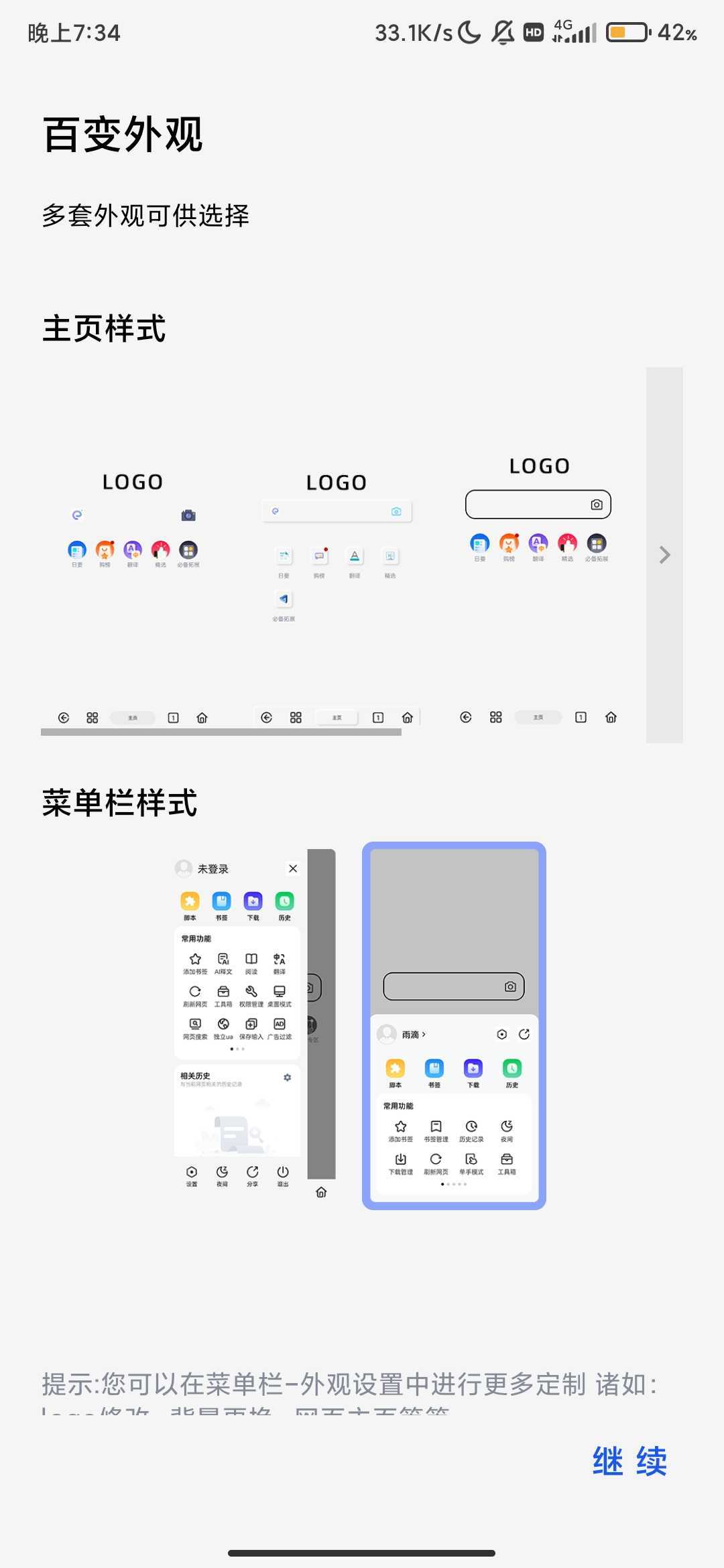This screenshot has height=1568, width=724.
Task: Show more homepage styles with the right chevron
Action: 664,555
